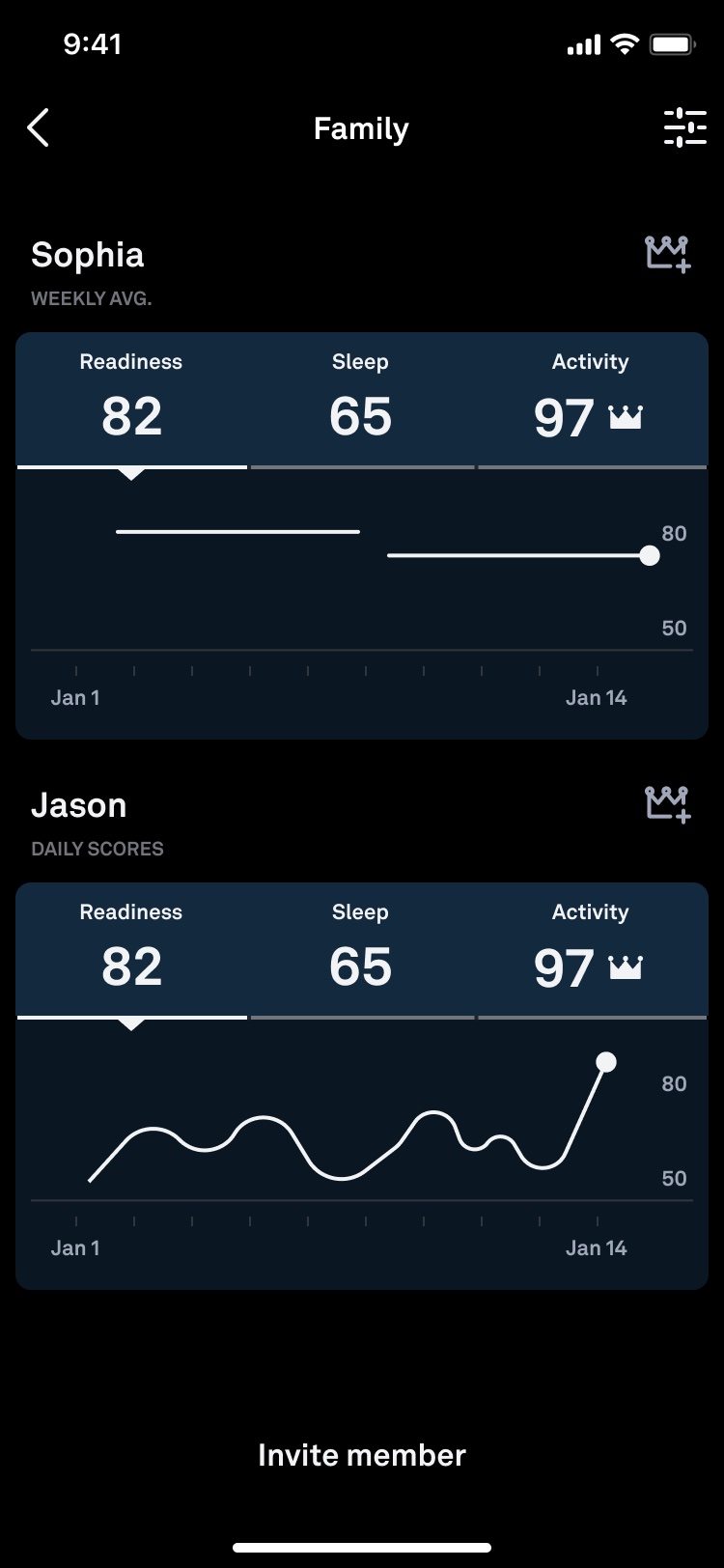
Task: Switch to Jason's Sleep tab
Action: (x=360, y=950)
